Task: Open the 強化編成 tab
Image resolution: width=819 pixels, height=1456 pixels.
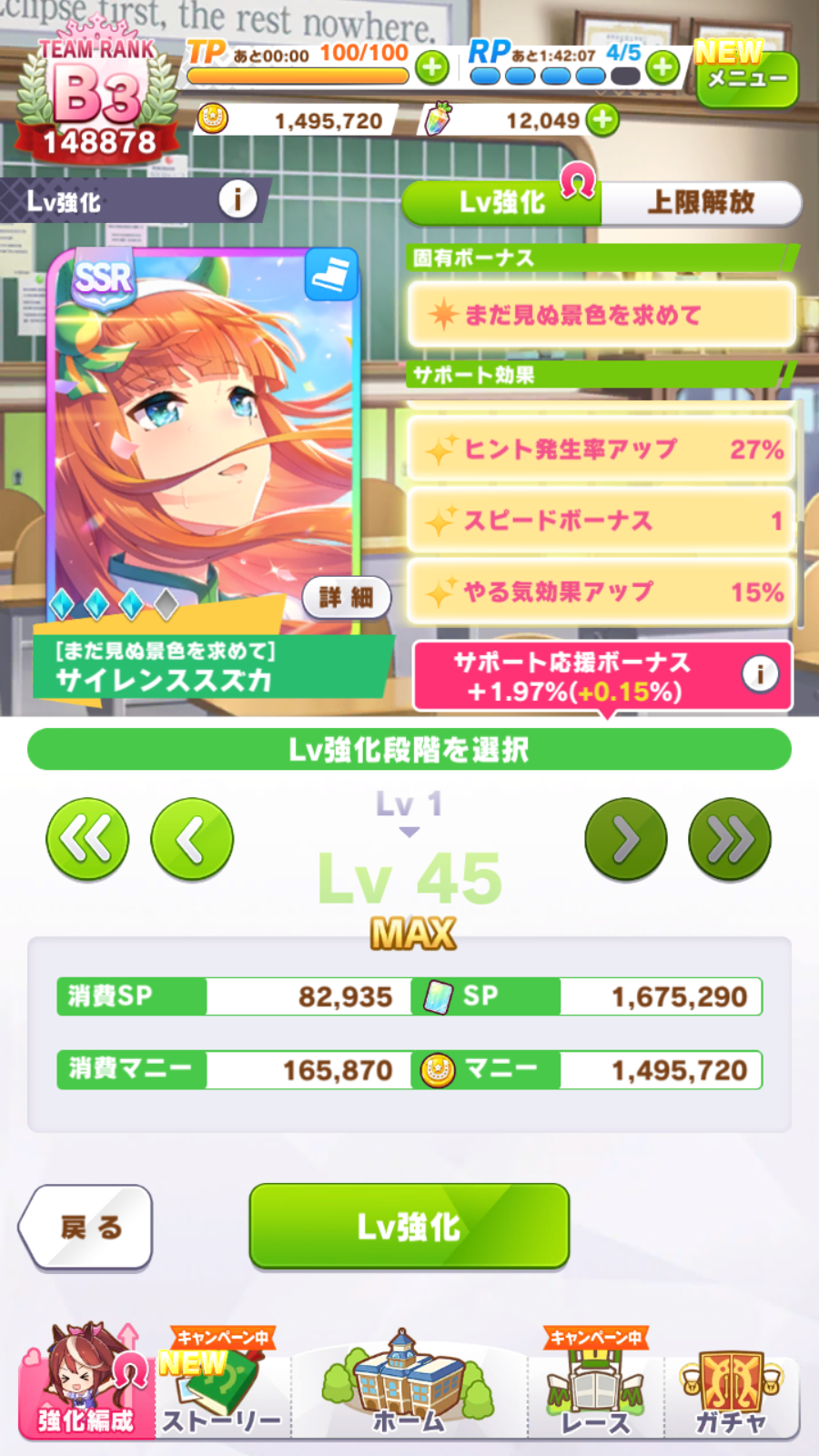Action: click(86, 1381)
